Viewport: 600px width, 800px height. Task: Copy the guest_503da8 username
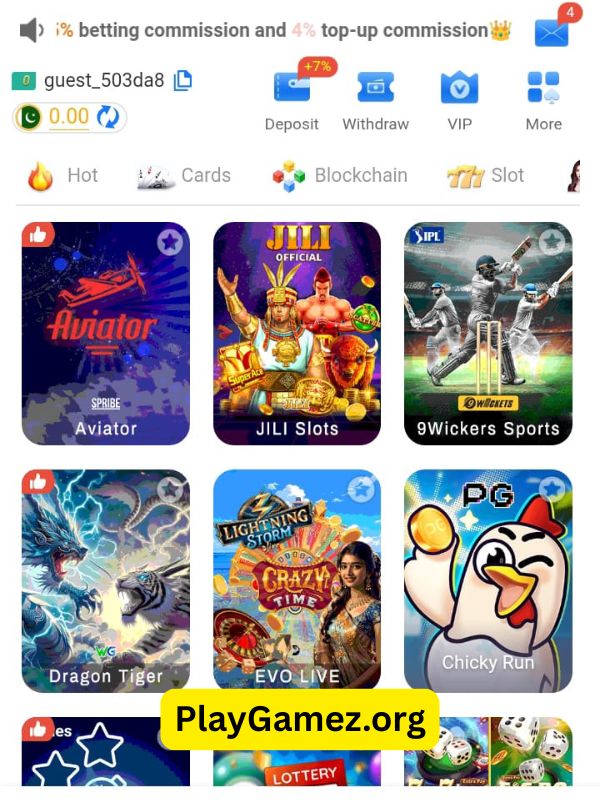[182, 80]
